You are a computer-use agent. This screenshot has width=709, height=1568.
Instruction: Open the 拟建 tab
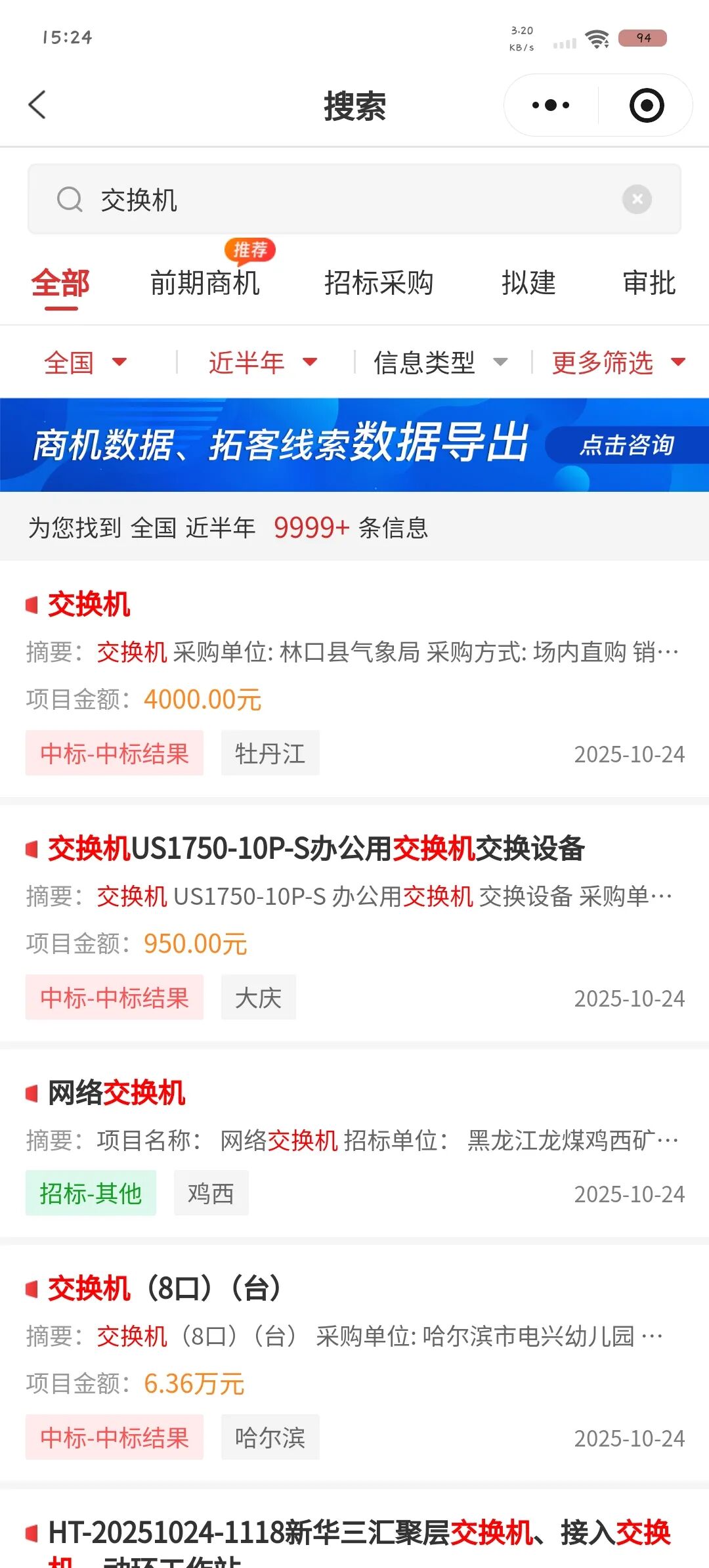point(528,284)
